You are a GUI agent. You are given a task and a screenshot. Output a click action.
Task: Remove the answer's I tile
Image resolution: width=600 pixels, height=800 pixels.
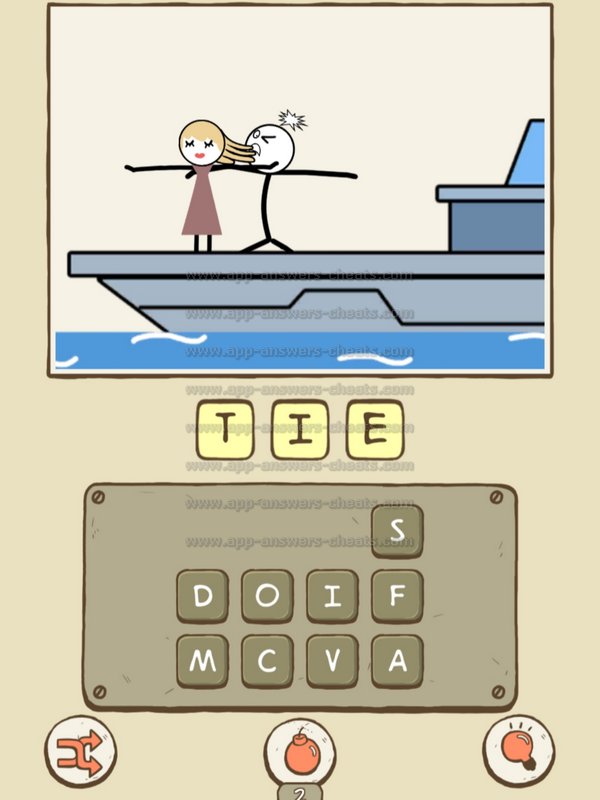click(300, 430)
